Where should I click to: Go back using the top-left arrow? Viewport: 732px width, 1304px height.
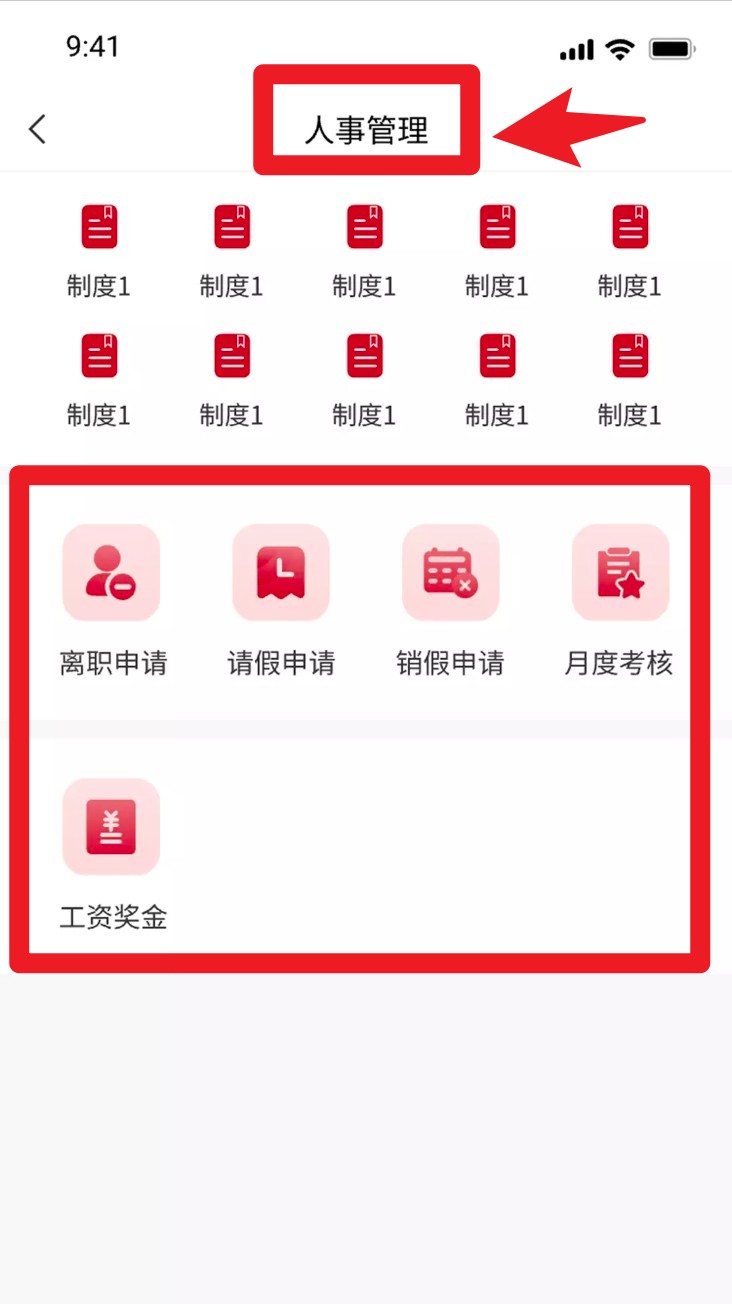coord(38,129)
